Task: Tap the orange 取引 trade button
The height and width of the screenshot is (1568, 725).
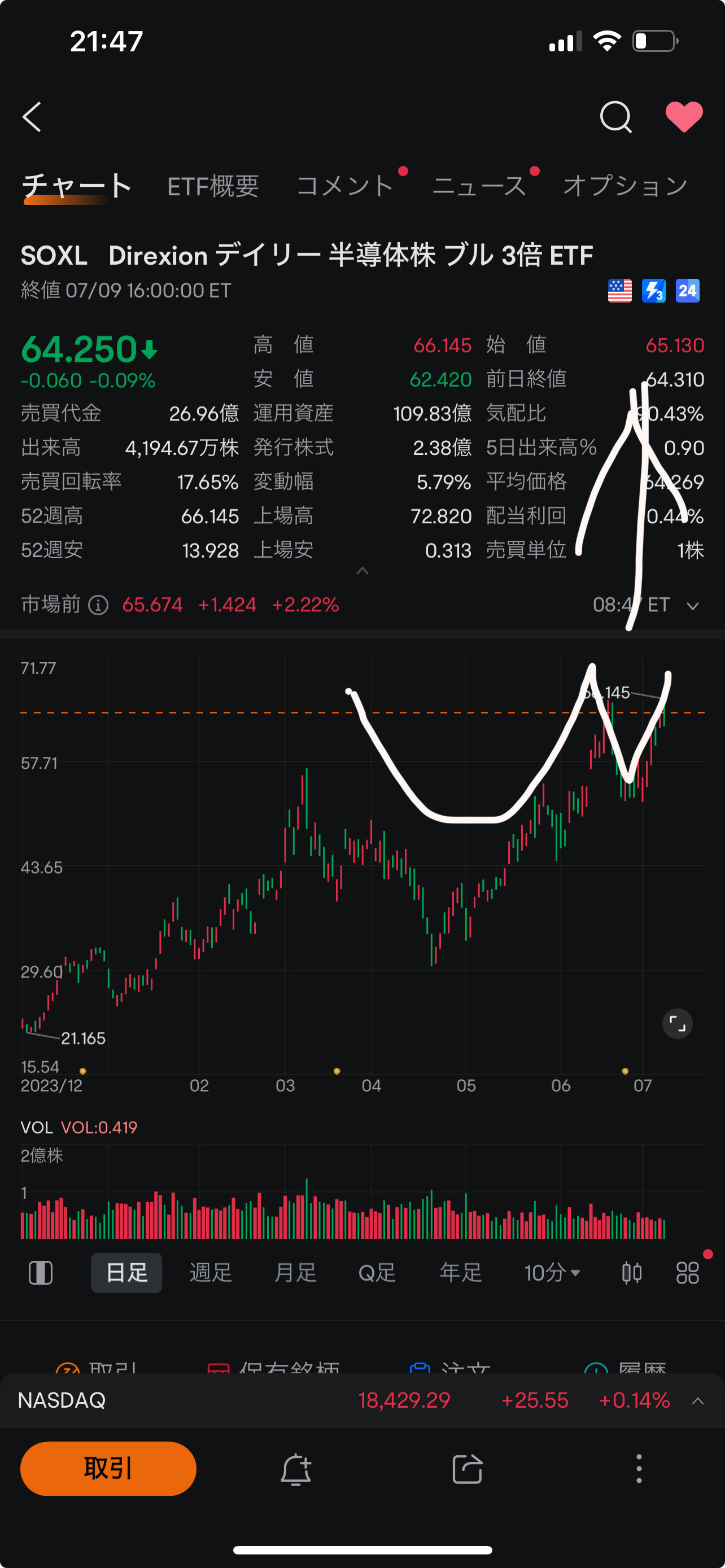Action: coord(108,1469)
